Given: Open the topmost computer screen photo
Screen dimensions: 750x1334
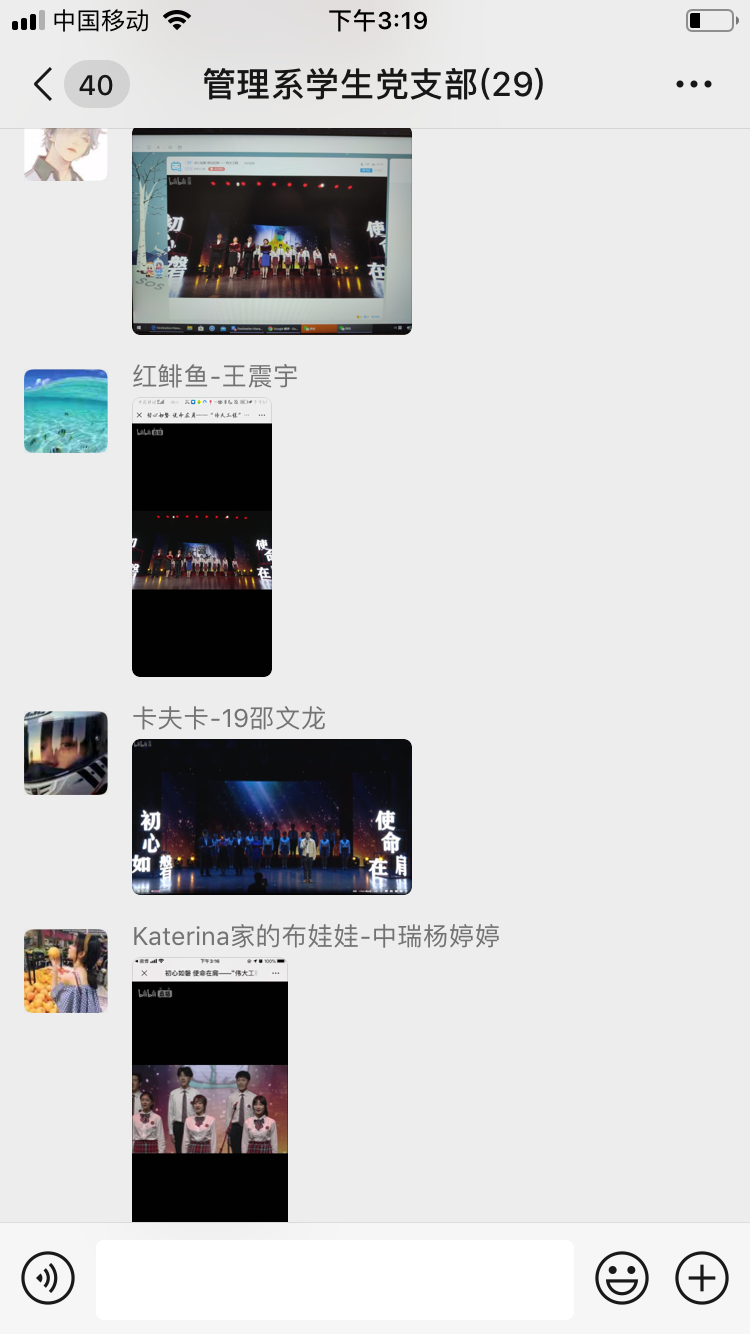Looking at the screenshot, I should tap(272, 232).
